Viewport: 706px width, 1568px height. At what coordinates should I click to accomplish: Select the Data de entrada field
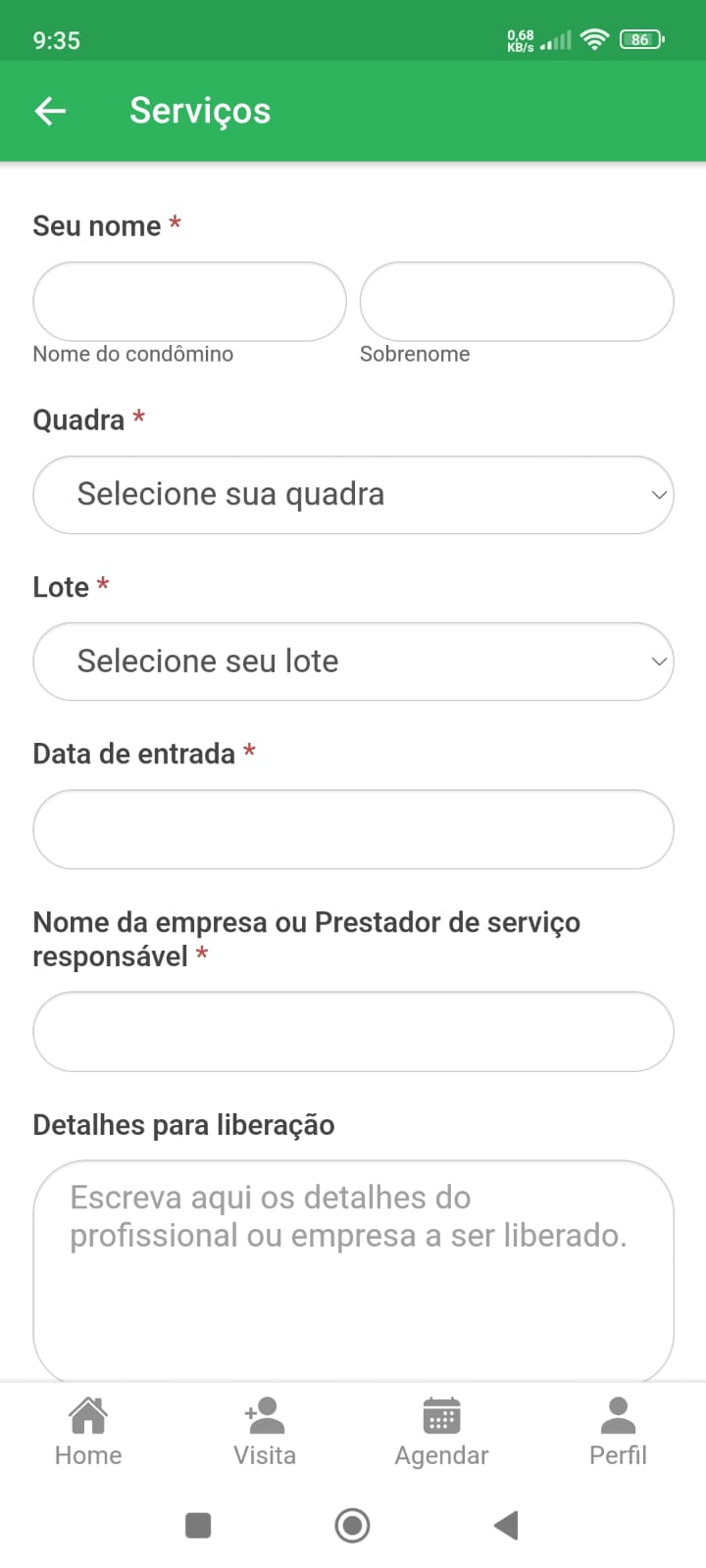(353, 830)
